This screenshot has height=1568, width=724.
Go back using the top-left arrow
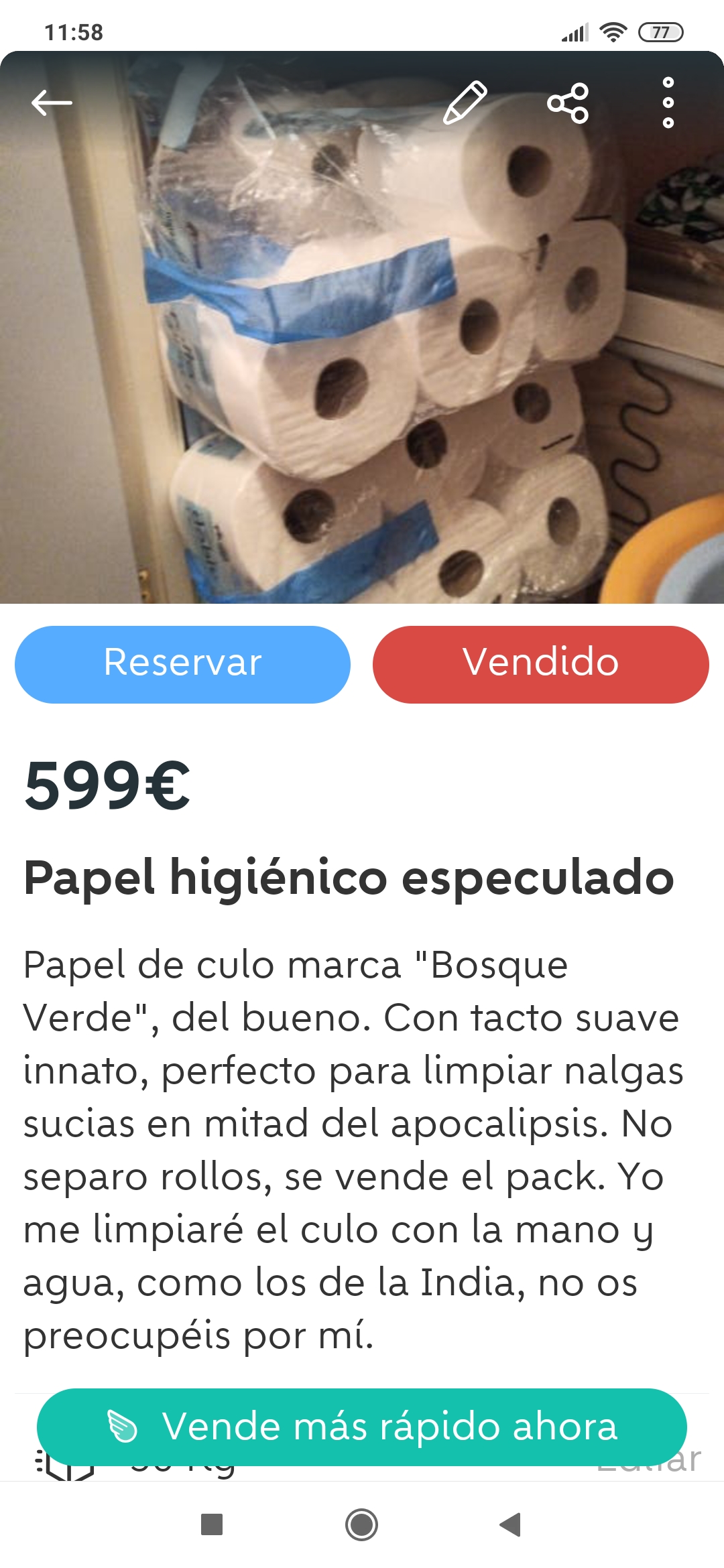[52, 103]
